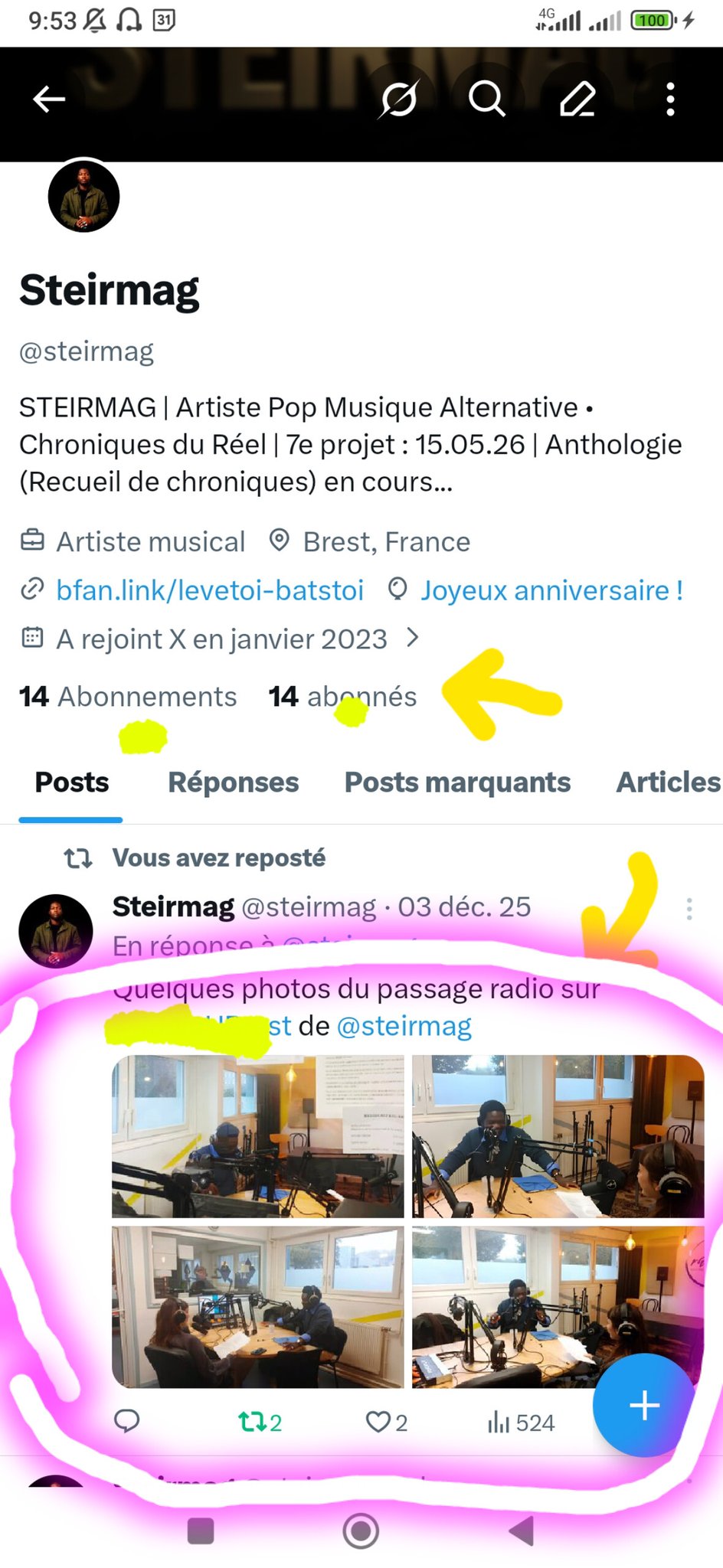Compose a new post with the plus button
Viewport: 723px width, 1568px height.
click(x=644, y=1405)
